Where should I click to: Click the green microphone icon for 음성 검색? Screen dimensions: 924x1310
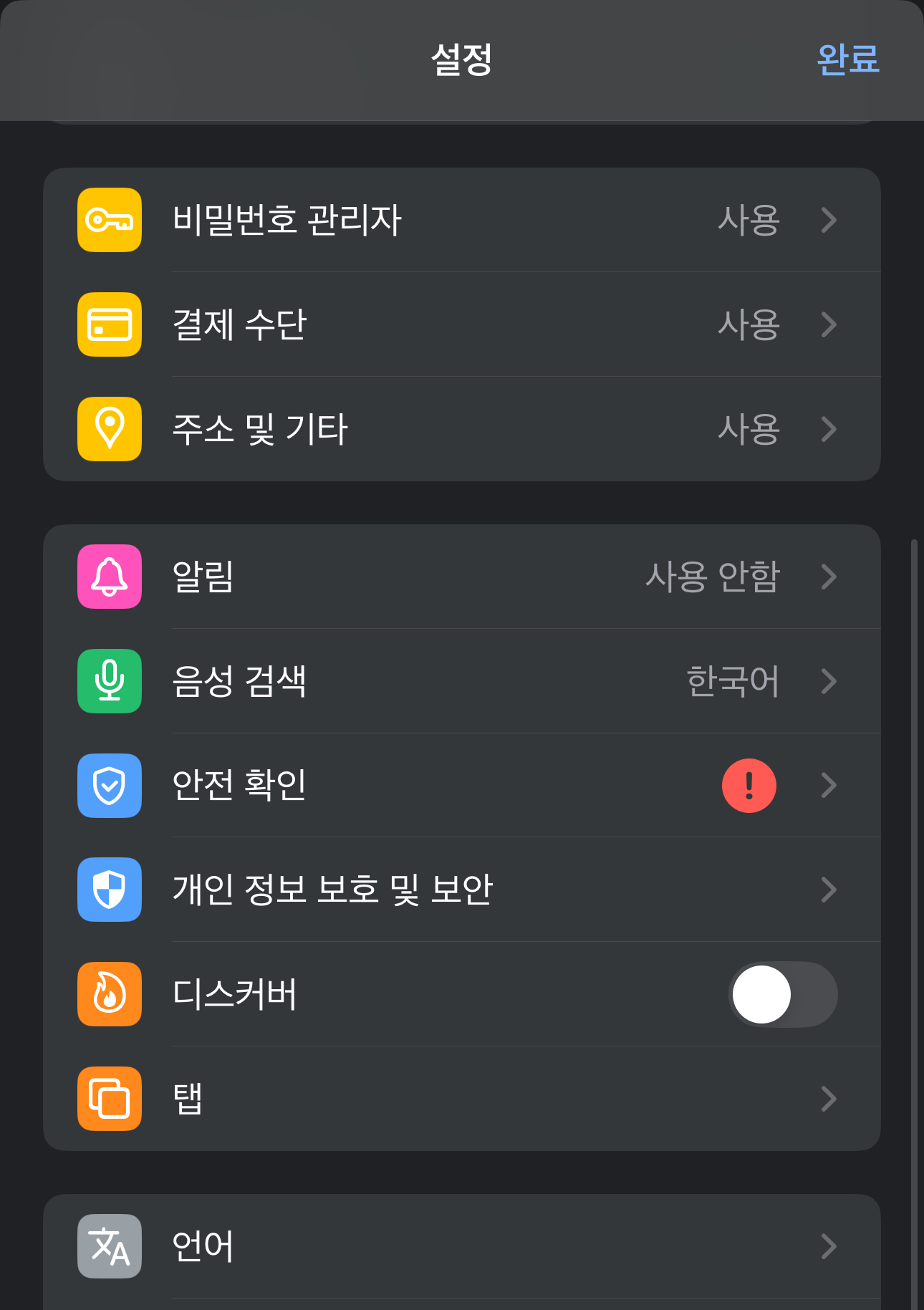109,681
